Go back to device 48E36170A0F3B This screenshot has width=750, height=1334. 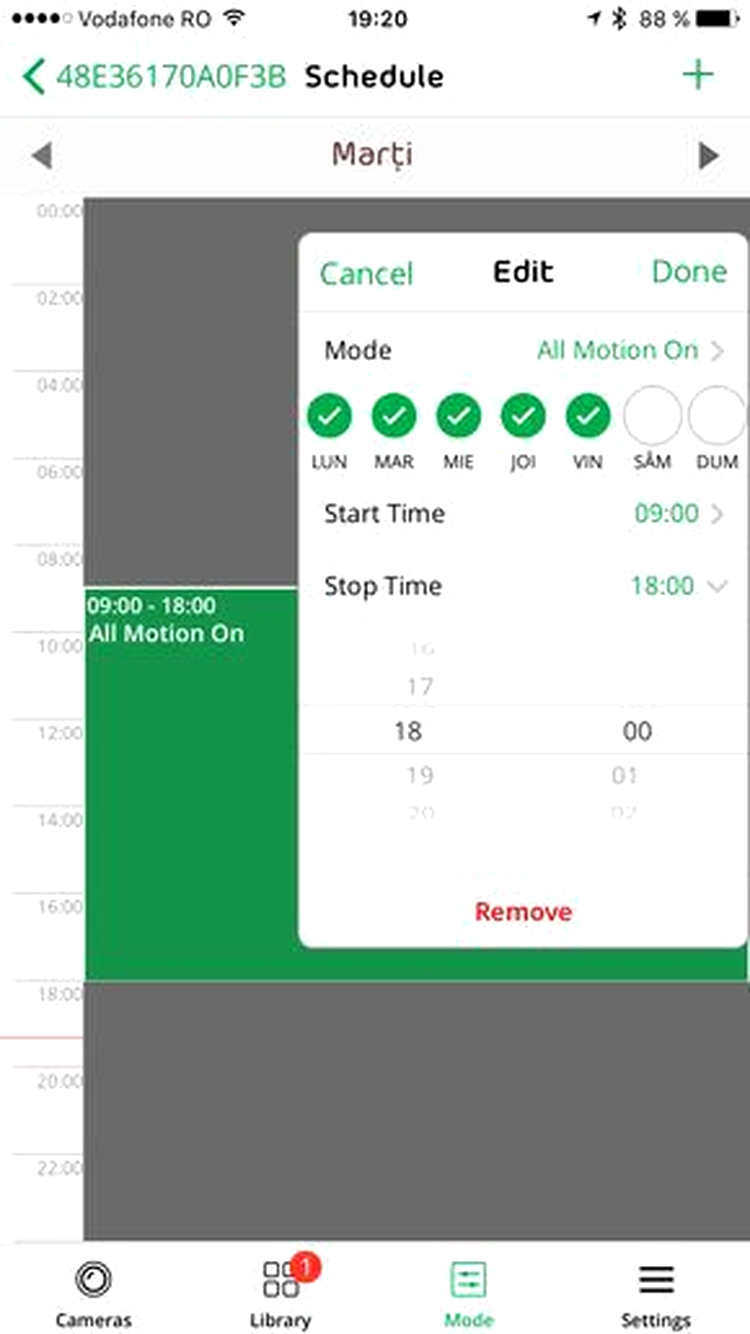(155, 77)
